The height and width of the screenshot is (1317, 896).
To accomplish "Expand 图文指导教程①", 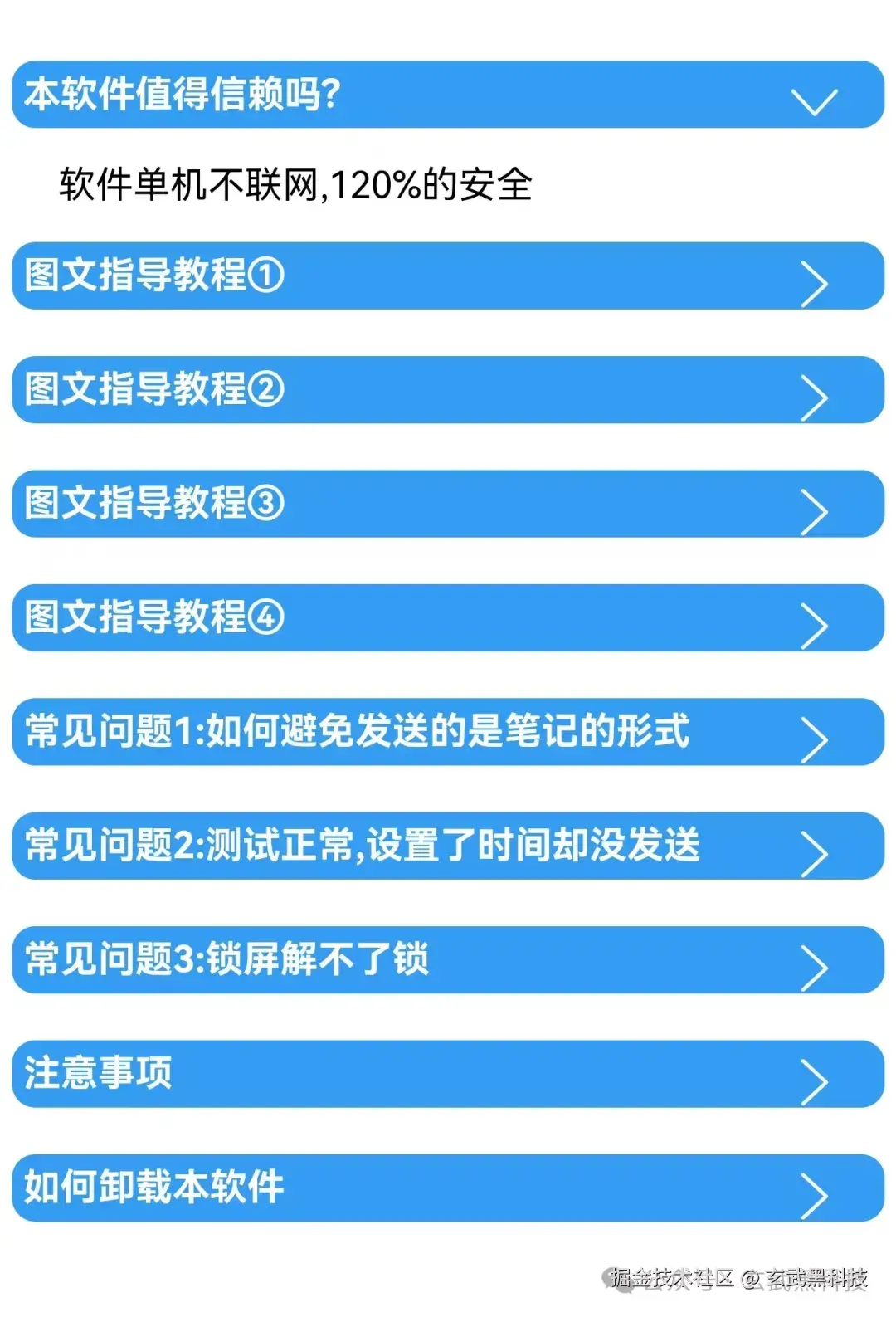I will click(448, 276).
